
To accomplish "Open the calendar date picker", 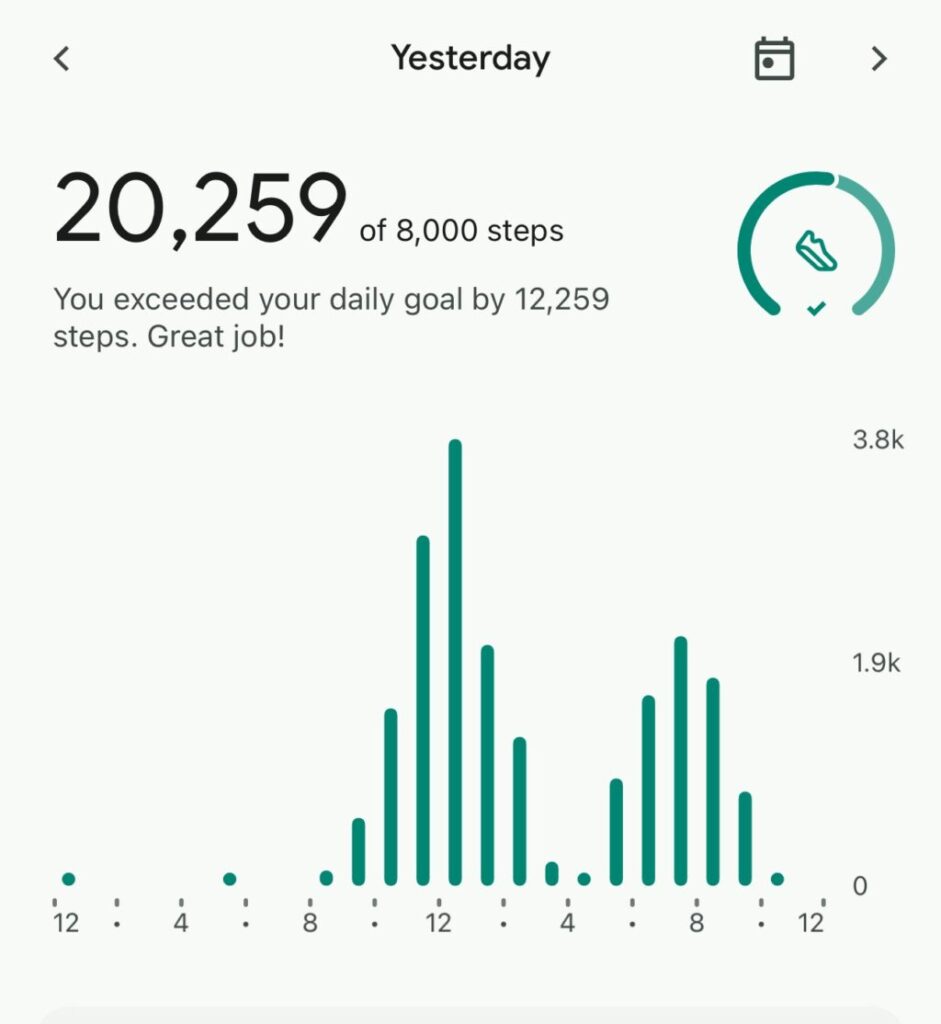I will tap(773, 59).
